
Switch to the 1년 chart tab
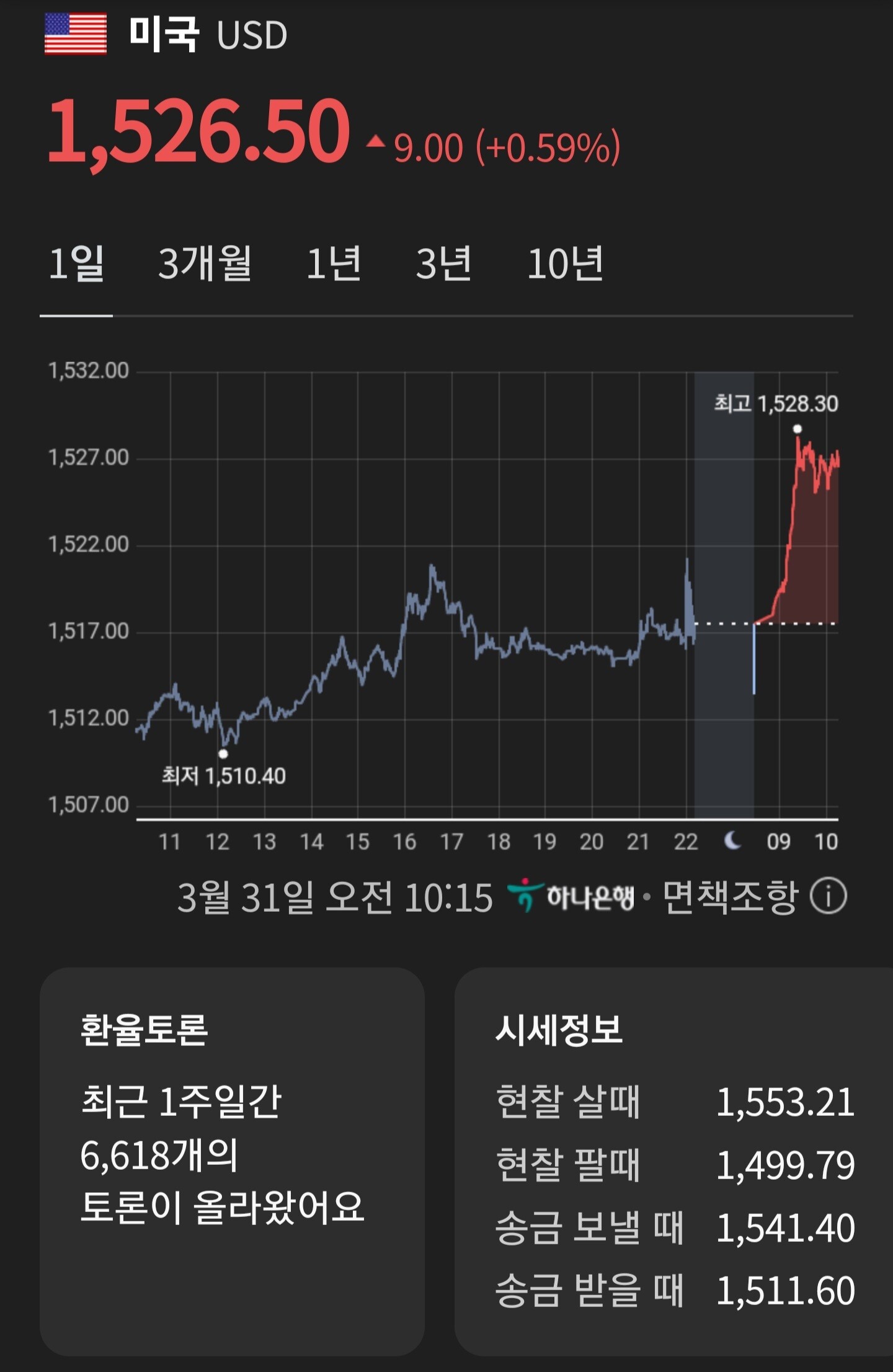(334, 264)
